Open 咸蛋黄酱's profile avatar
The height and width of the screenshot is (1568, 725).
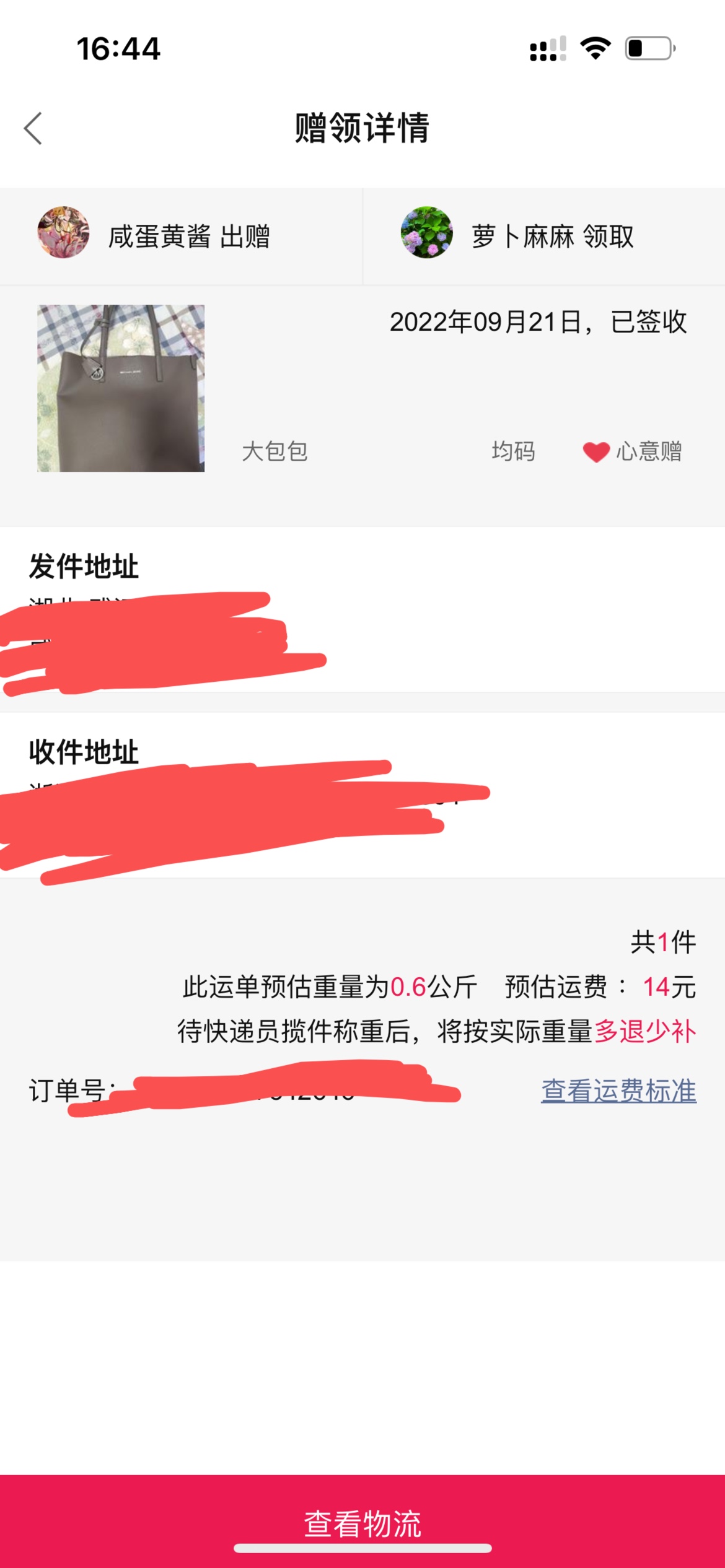pyautogui.click(x=63, y=233)
